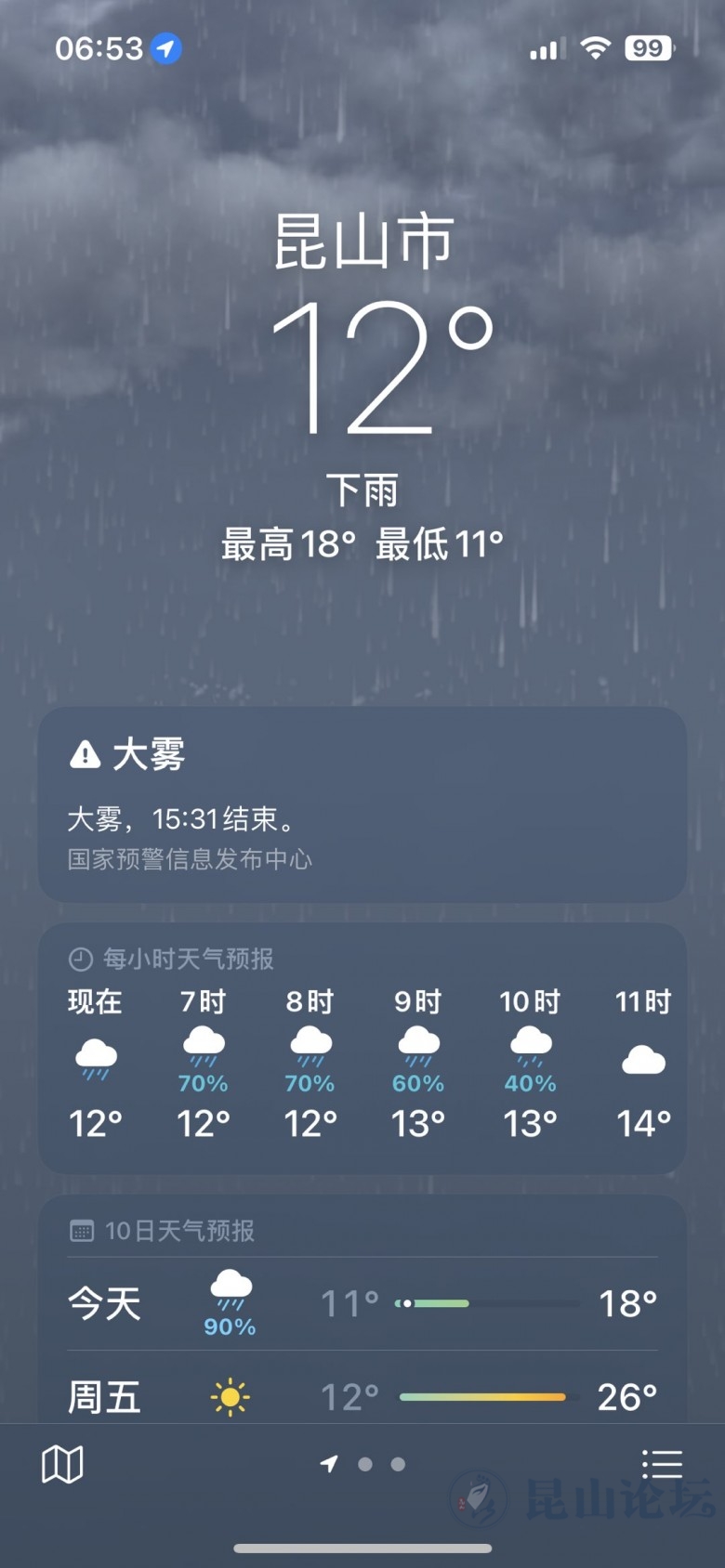Viewport: 725px width, 1568px height.
Task: Open the 大雾 weather alert card
Action: pyautogui.click(x=362, y=804)
